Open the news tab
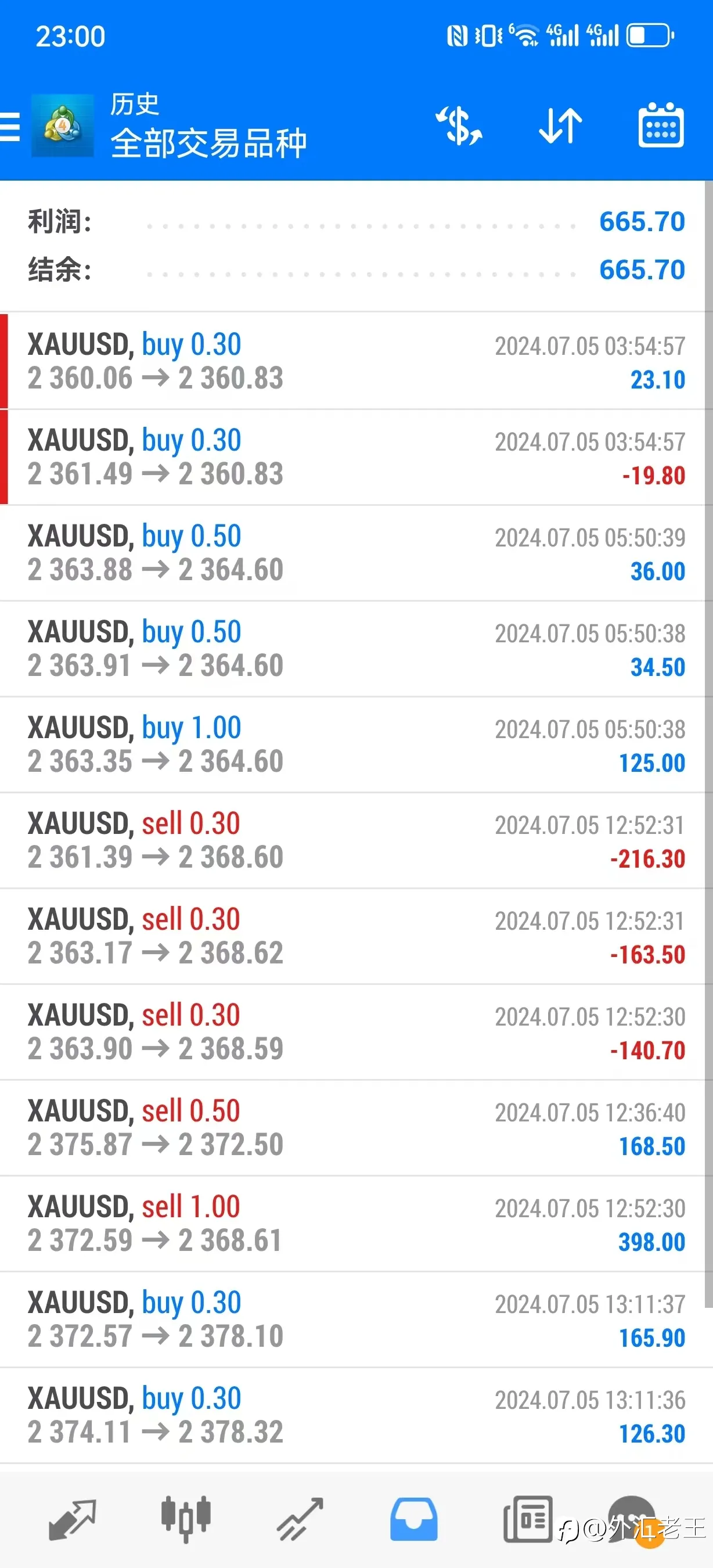This screenshot has height=1568, width=713. [528, 1519]
